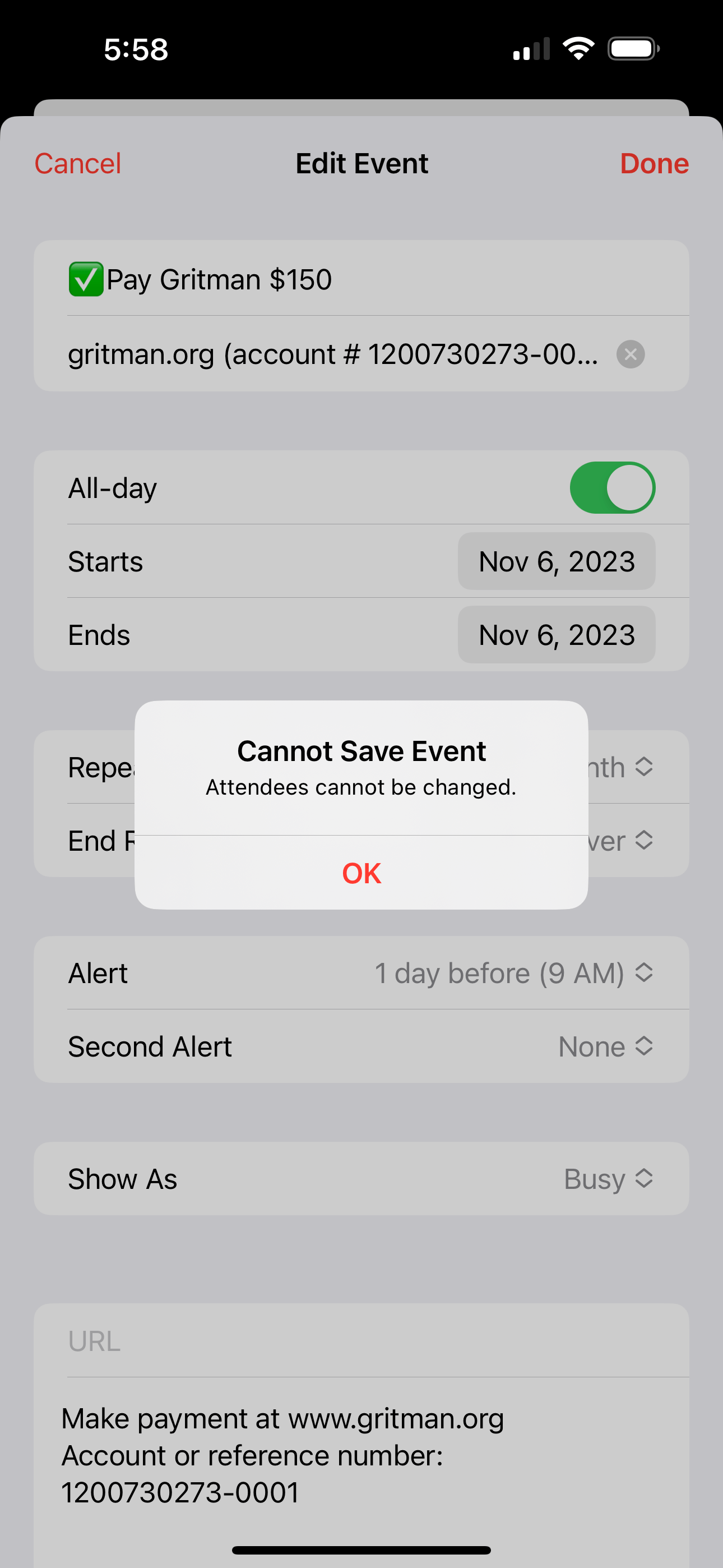723x1568 pixels.
Task: Tap Done to save the event
Action: point(654,164)
